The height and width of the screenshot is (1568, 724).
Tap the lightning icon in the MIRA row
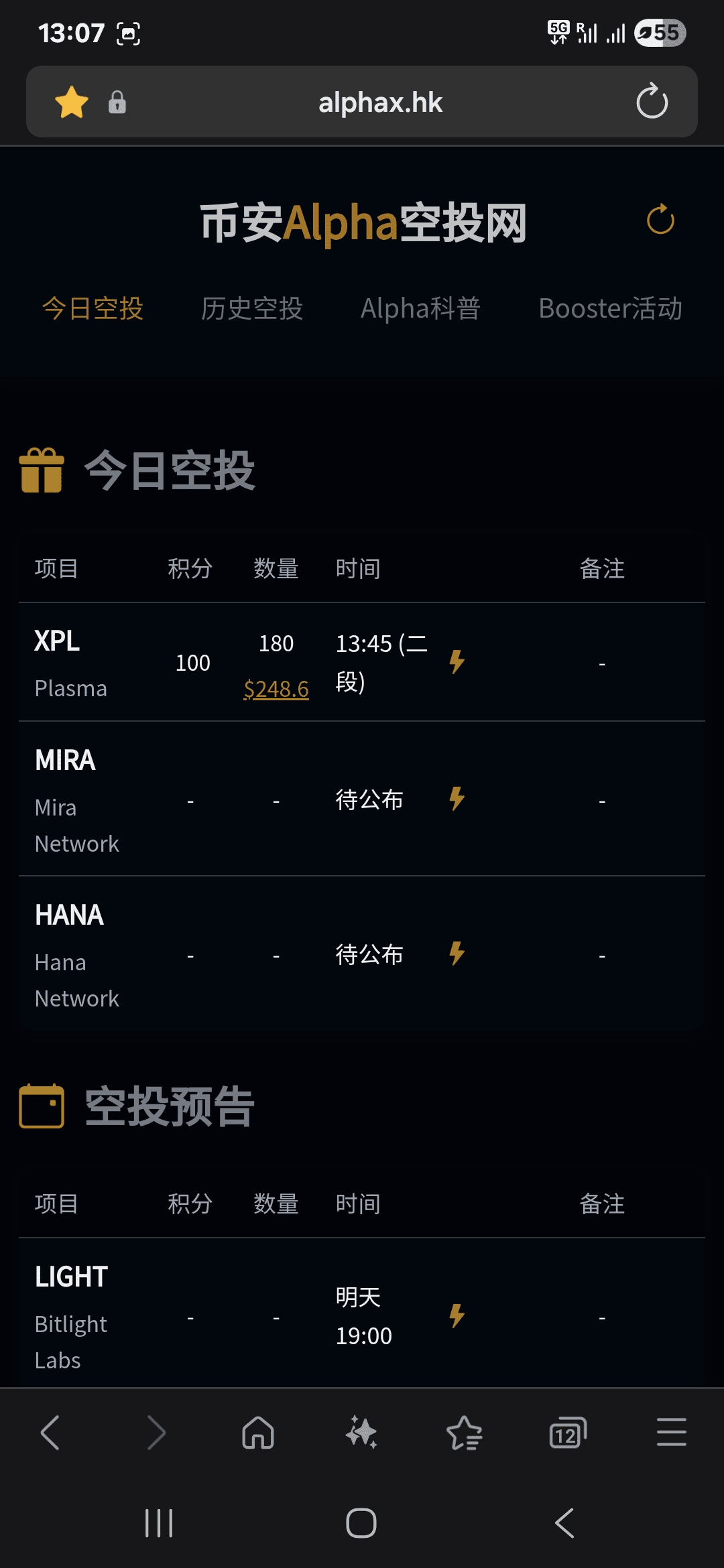point(457,799)
